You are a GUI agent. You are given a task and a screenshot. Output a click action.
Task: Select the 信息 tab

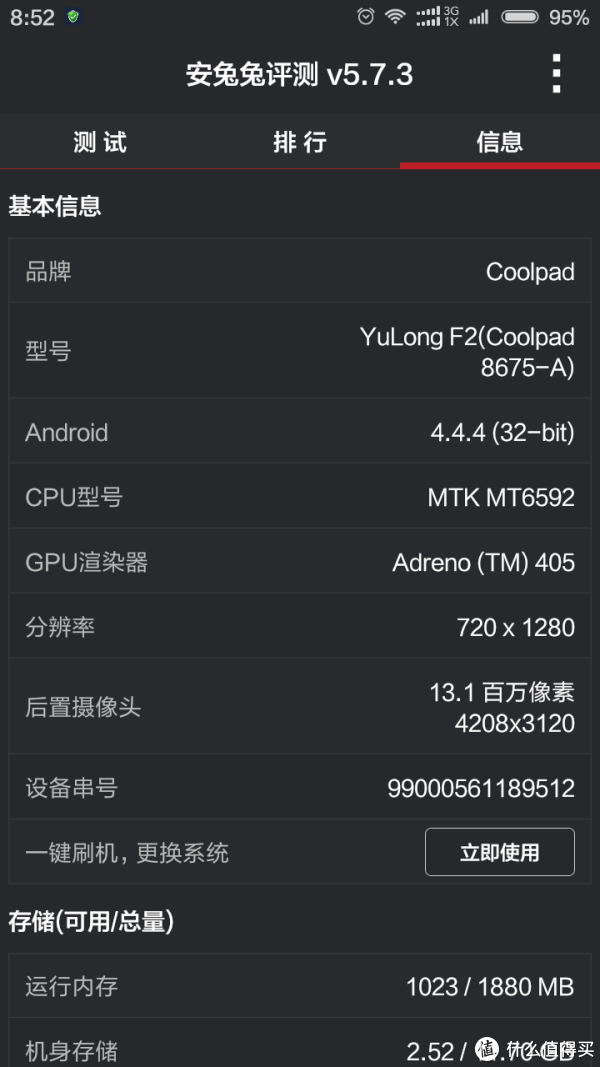500,142
